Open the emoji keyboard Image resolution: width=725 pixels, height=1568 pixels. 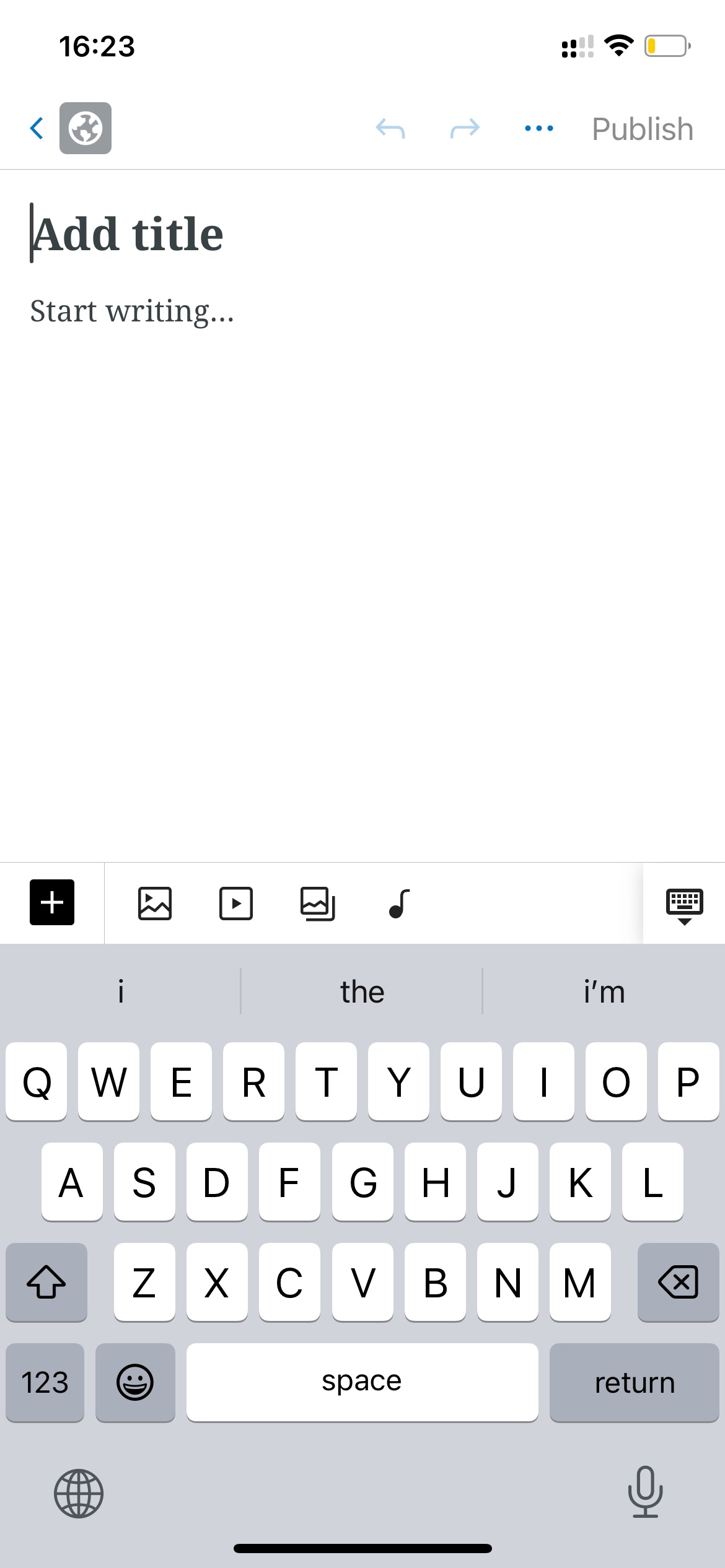[x=135, y=1382]
